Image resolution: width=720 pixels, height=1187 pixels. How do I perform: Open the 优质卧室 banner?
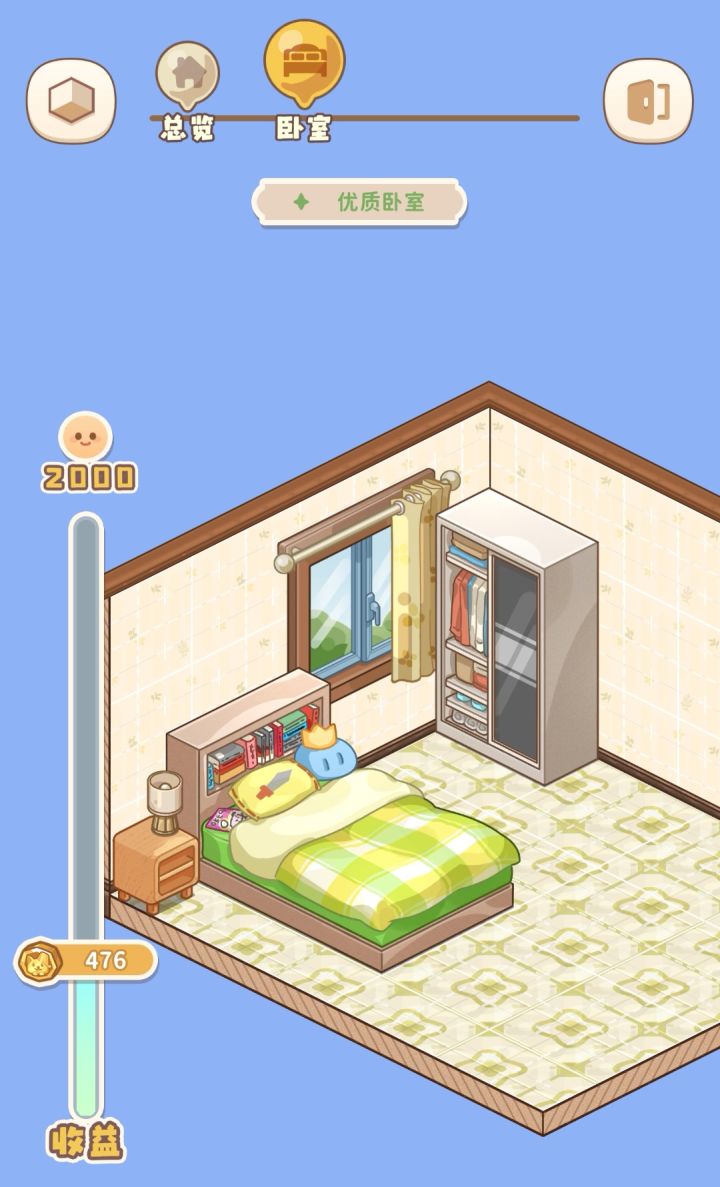click(x=360, y=200)
